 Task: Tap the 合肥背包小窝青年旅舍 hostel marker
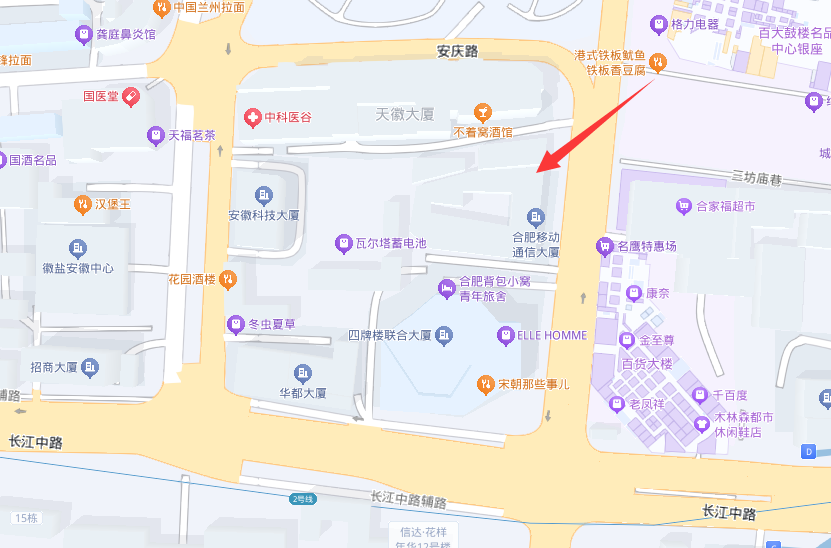point(446,289)
